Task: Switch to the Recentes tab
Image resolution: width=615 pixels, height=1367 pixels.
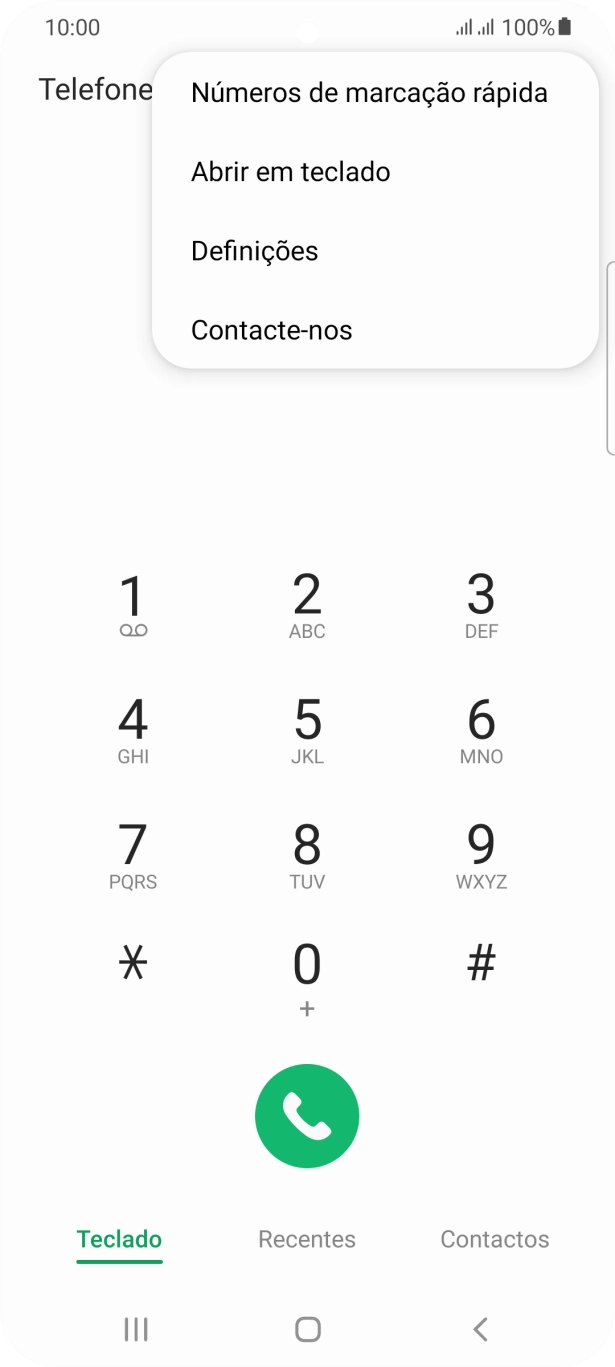Action: 307,1239
